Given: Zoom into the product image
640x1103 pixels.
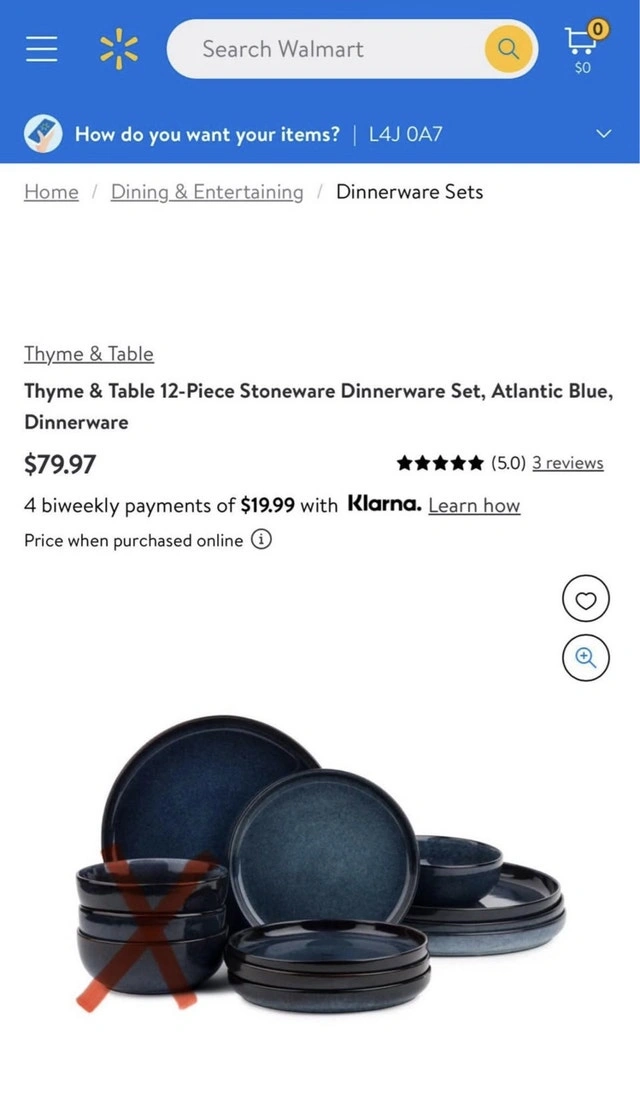Looking at the screenshot, I should (586, 657).
